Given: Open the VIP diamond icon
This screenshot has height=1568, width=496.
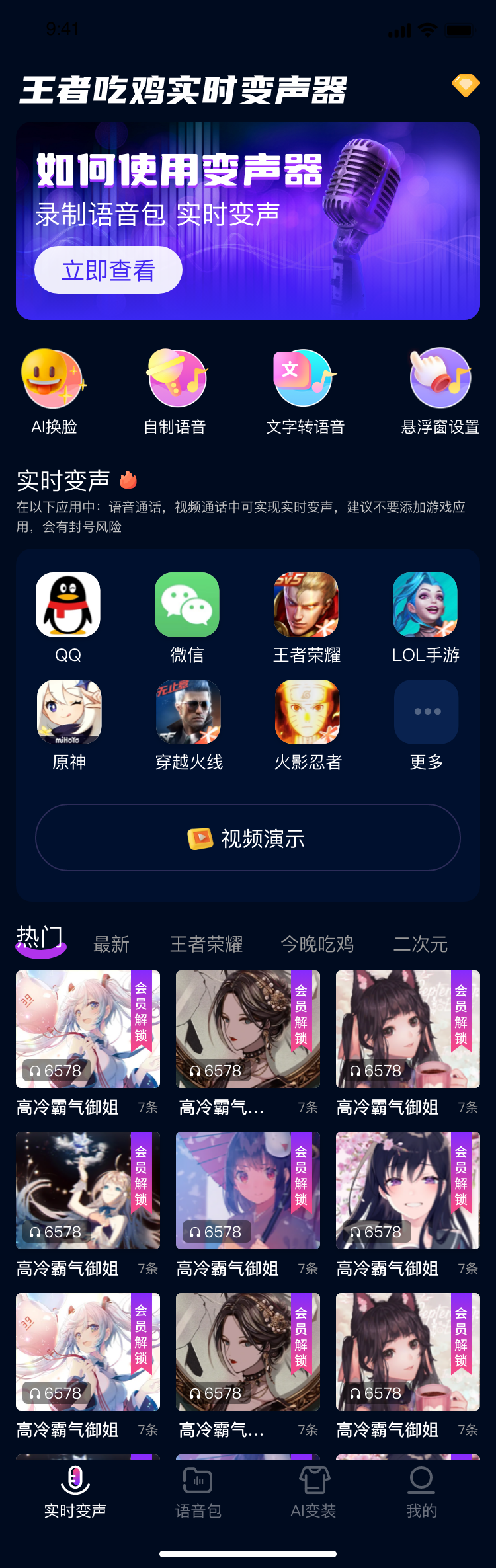Looking at the screenshot, I should 466,85.
